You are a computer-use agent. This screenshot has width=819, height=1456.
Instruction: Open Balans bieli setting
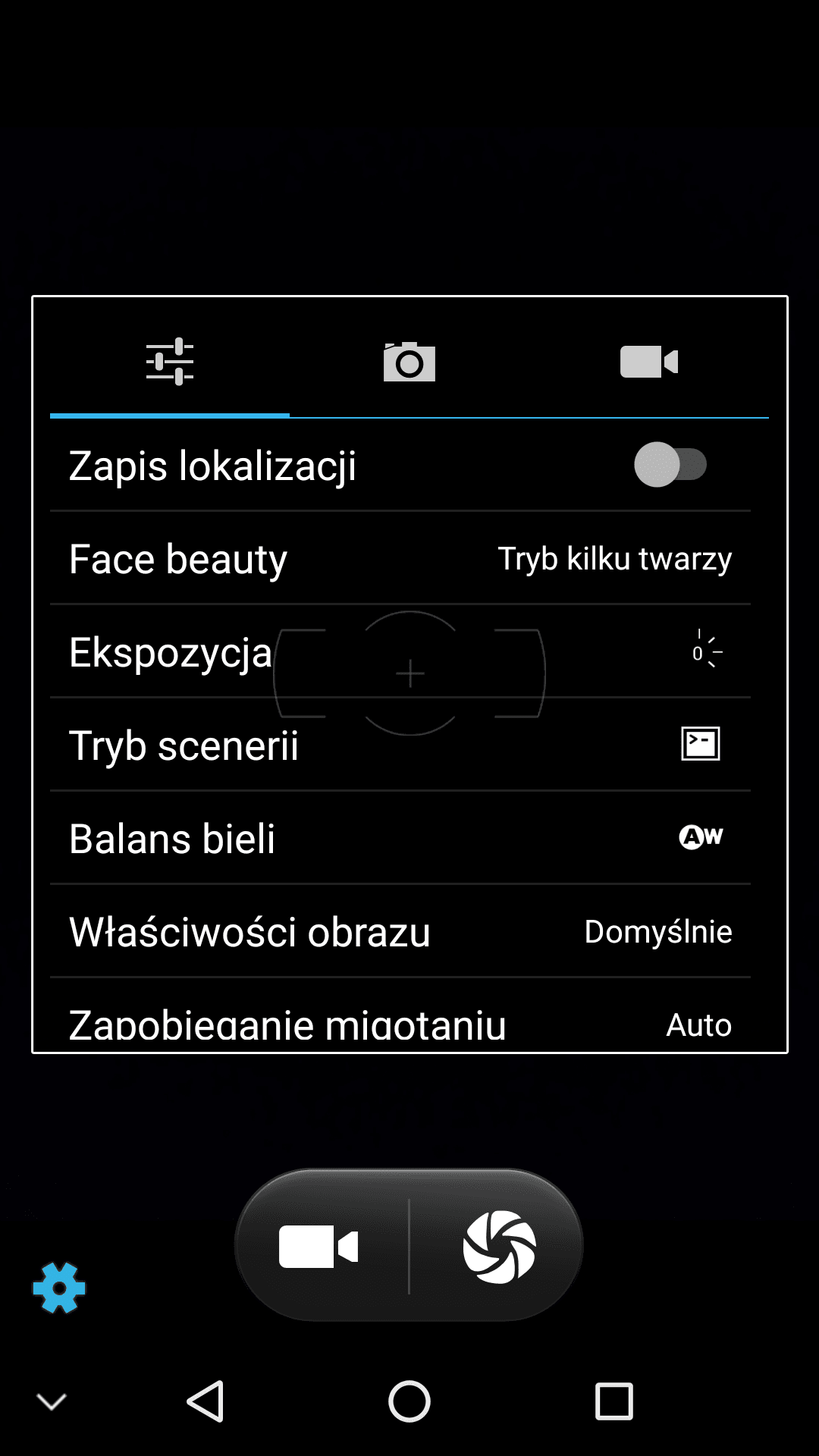[x=400, y=838]
